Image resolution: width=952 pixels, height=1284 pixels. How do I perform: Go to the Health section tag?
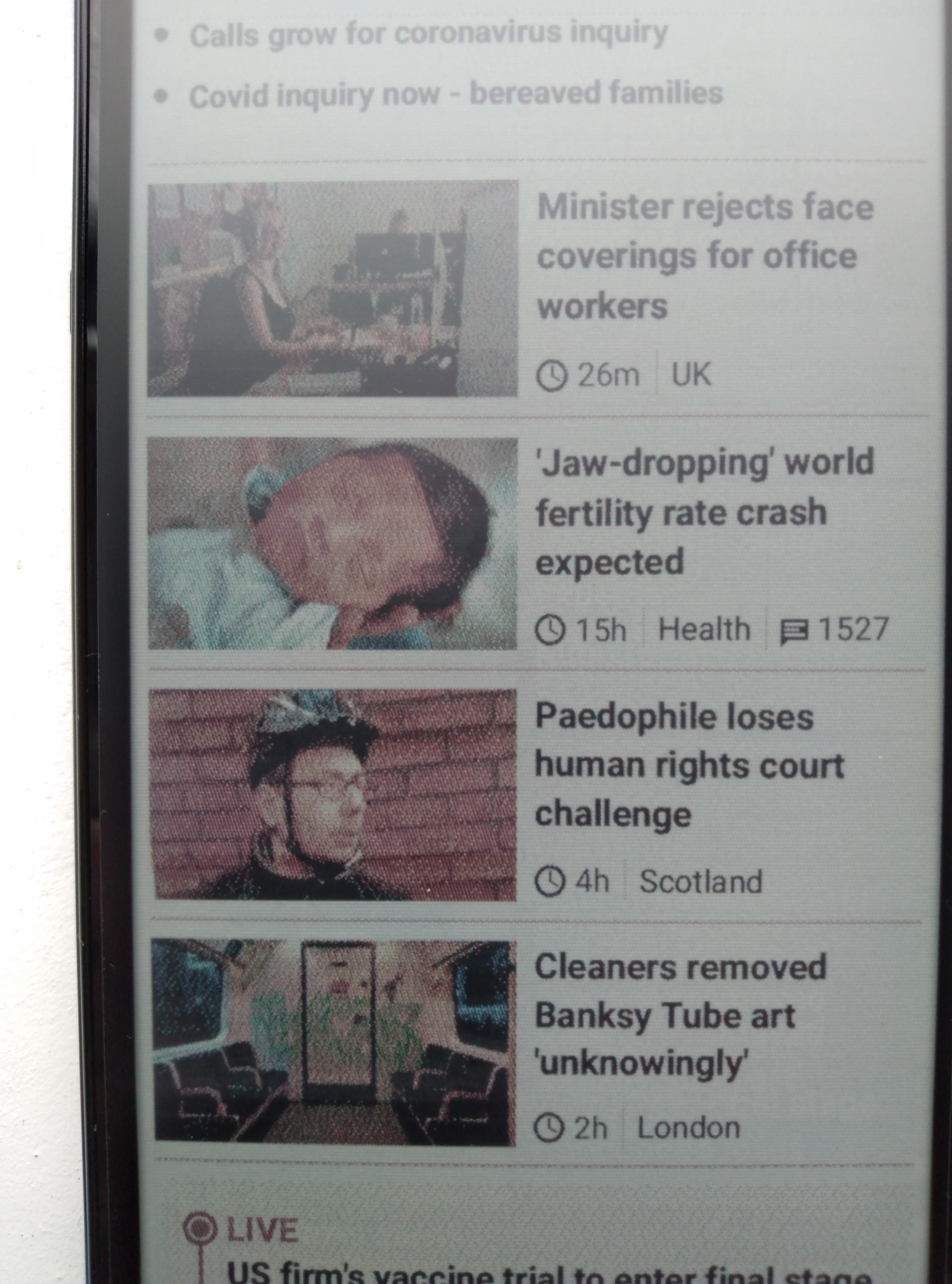(x=704, y=629)
